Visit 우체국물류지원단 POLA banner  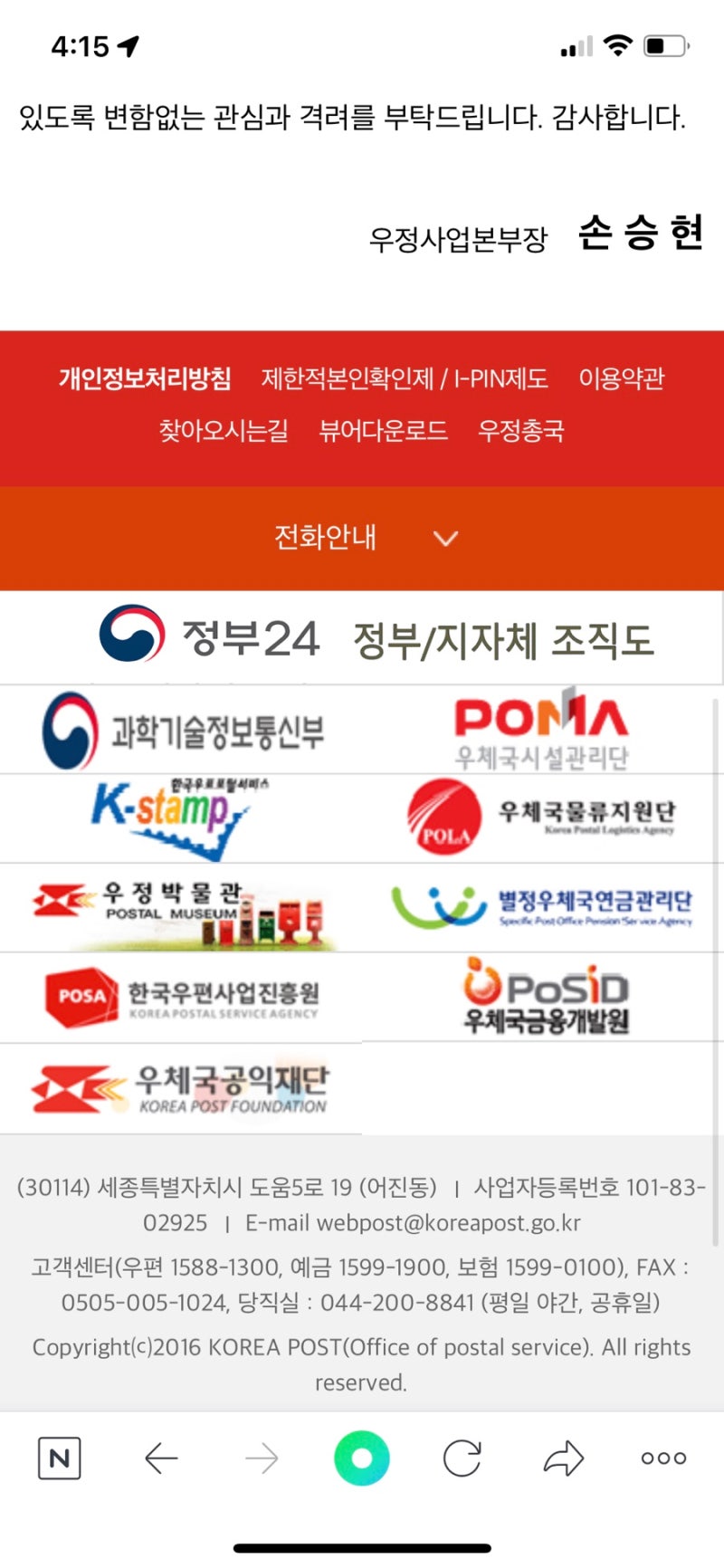coord(541,818)
